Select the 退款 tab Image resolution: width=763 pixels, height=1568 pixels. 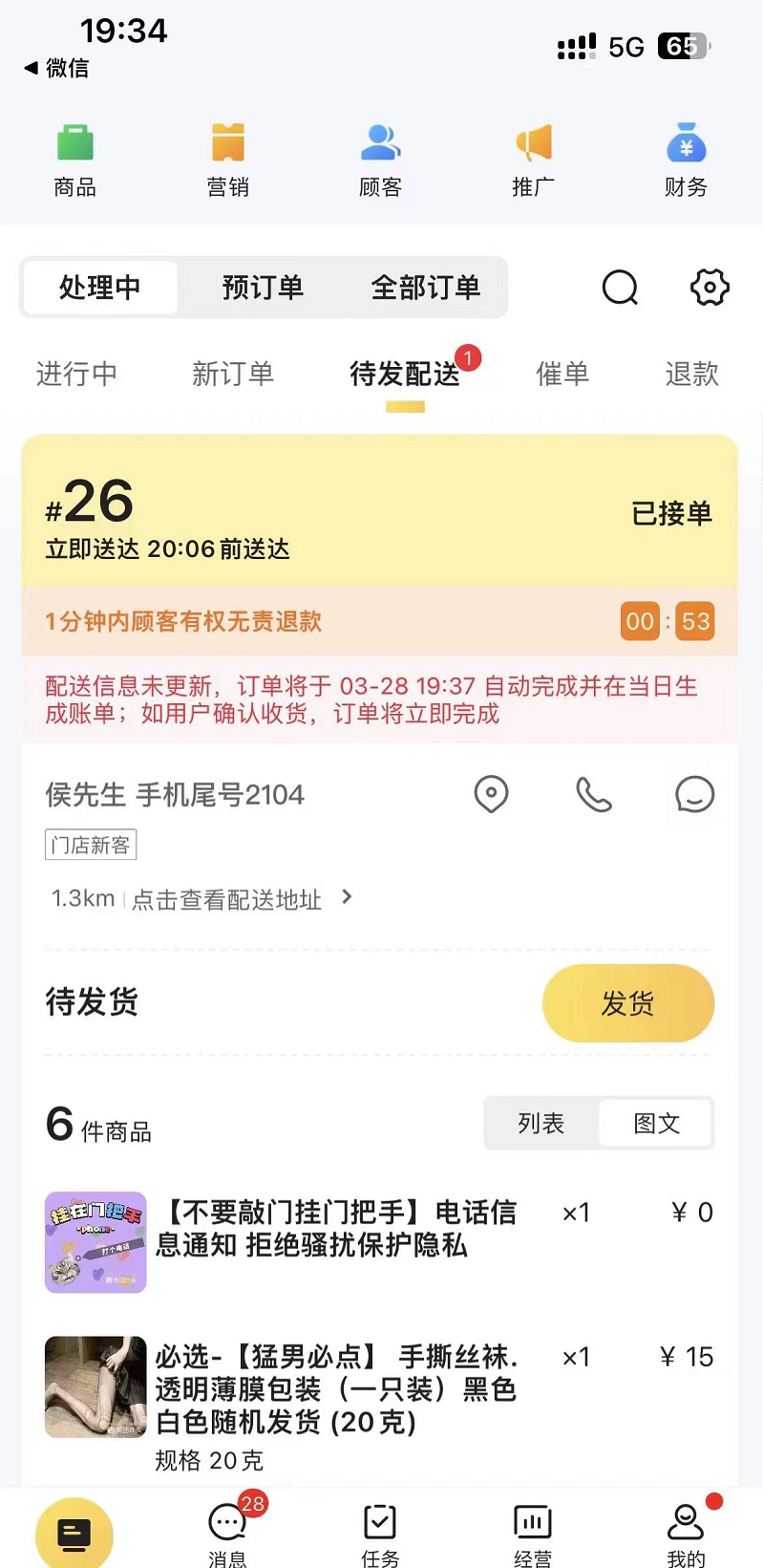click(x=691, y=374)
